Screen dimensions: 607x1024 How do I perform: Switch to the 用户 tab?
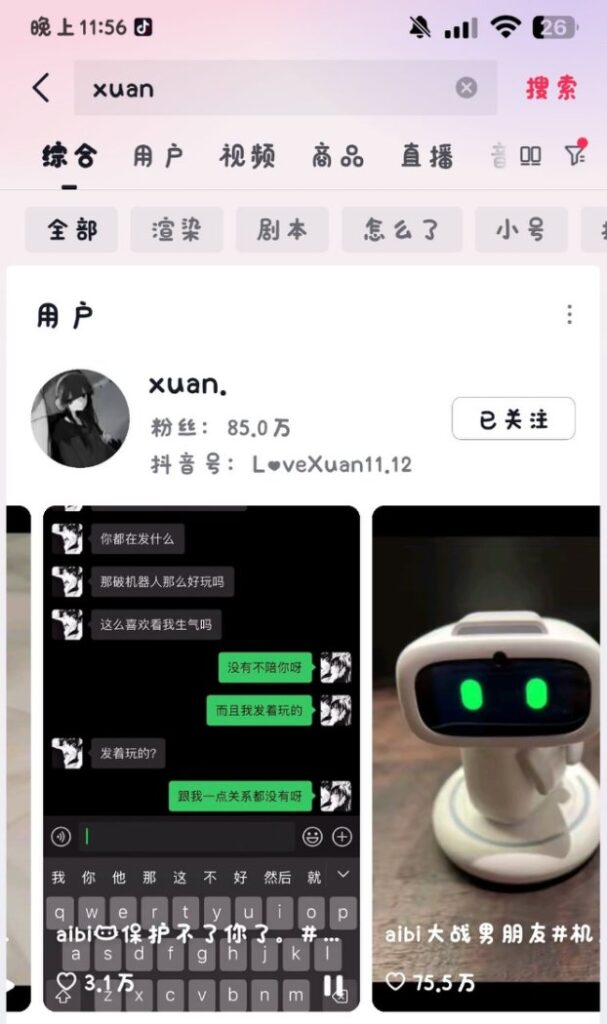(x=158, y=156)
